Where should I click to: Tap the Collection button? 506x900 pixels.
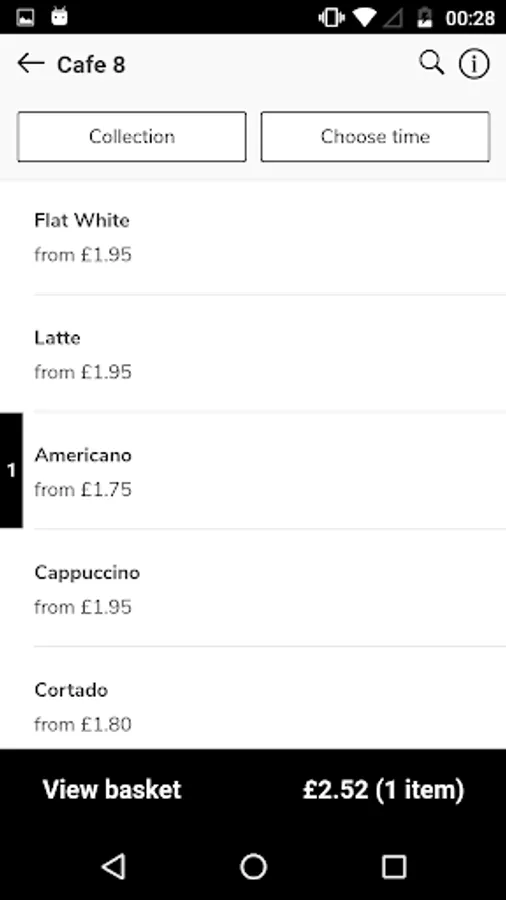tap(131, 137)
